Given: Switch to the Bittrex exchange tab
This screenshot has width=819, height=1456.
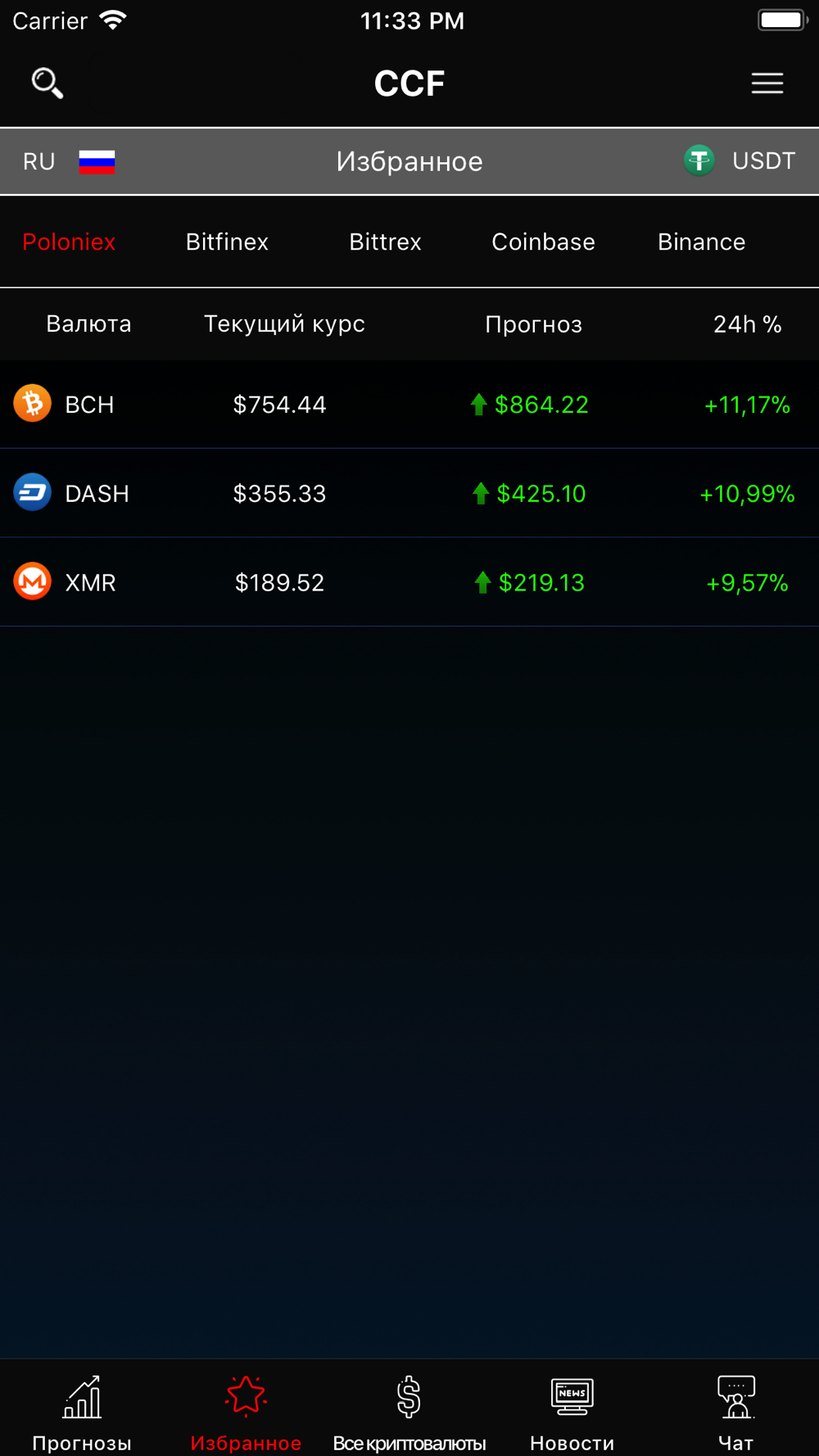Looking at the screenshot, I should click(385, 242).
